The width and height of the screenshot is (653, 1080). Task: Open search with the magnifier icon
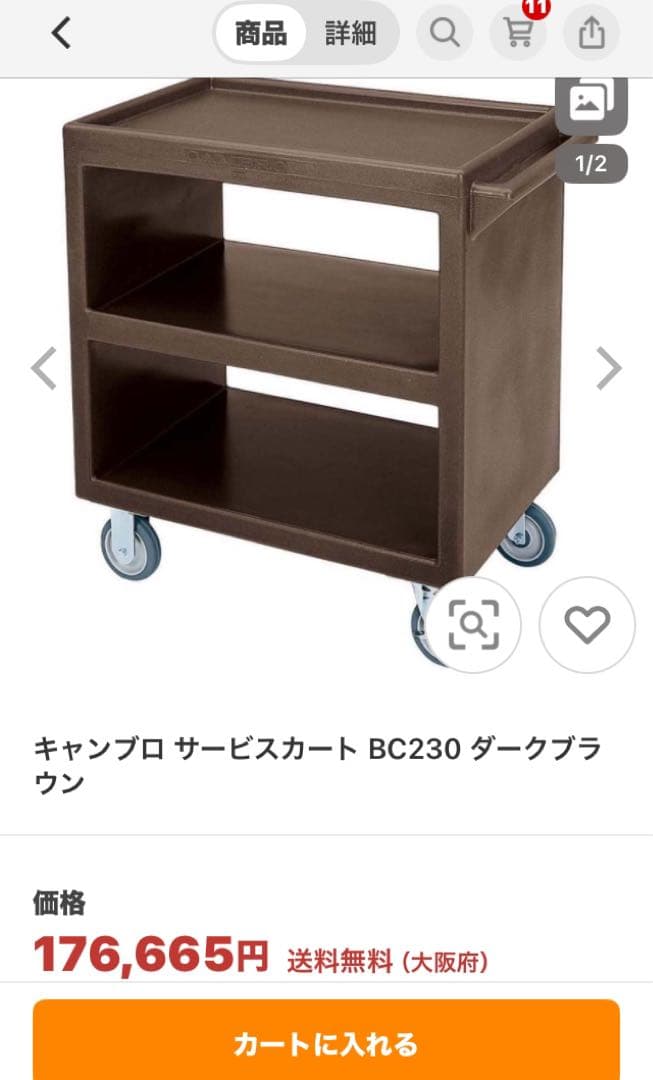pos(444,34)
